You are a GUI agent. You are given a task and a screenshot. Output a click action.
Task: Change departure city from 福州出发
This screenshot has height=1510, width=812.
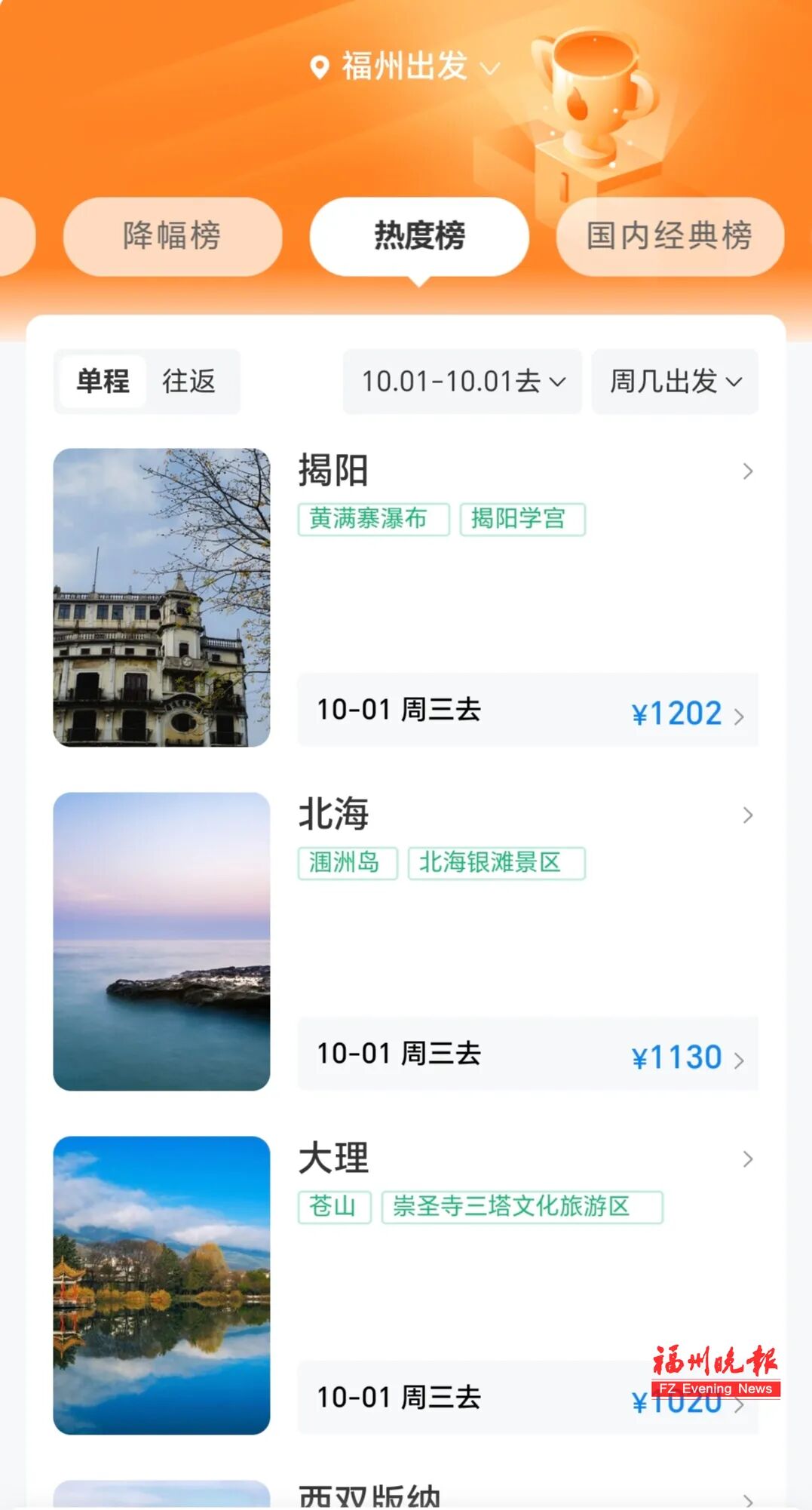click(x=405, y=66)
